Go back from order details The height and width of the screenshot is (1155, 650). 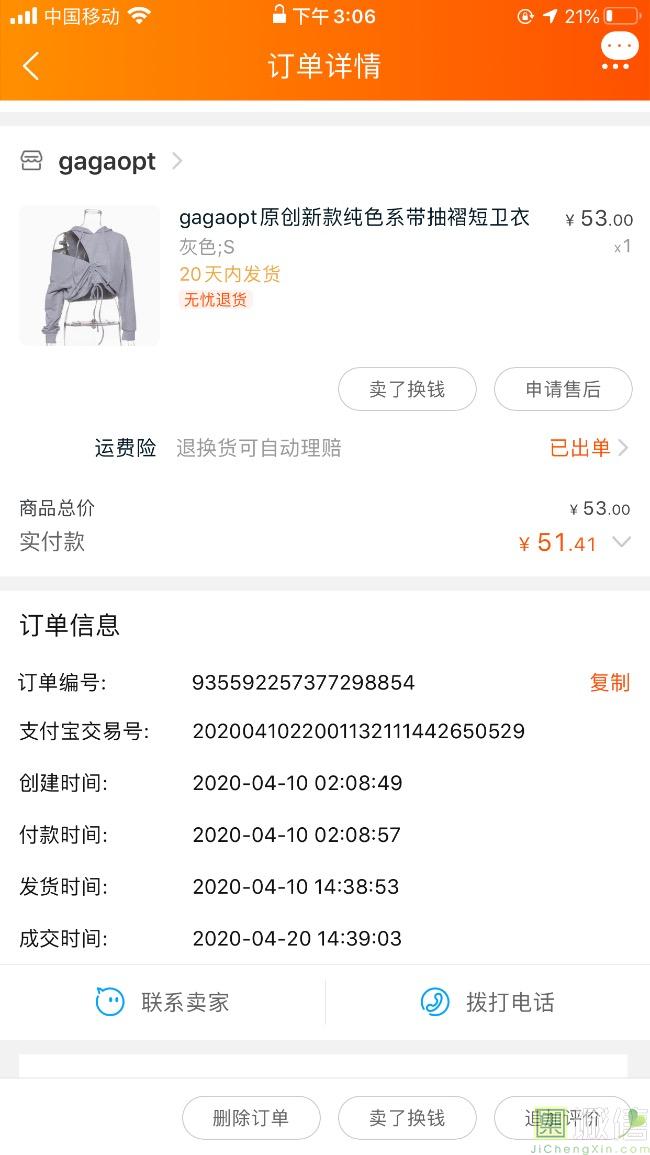point(30,66)
